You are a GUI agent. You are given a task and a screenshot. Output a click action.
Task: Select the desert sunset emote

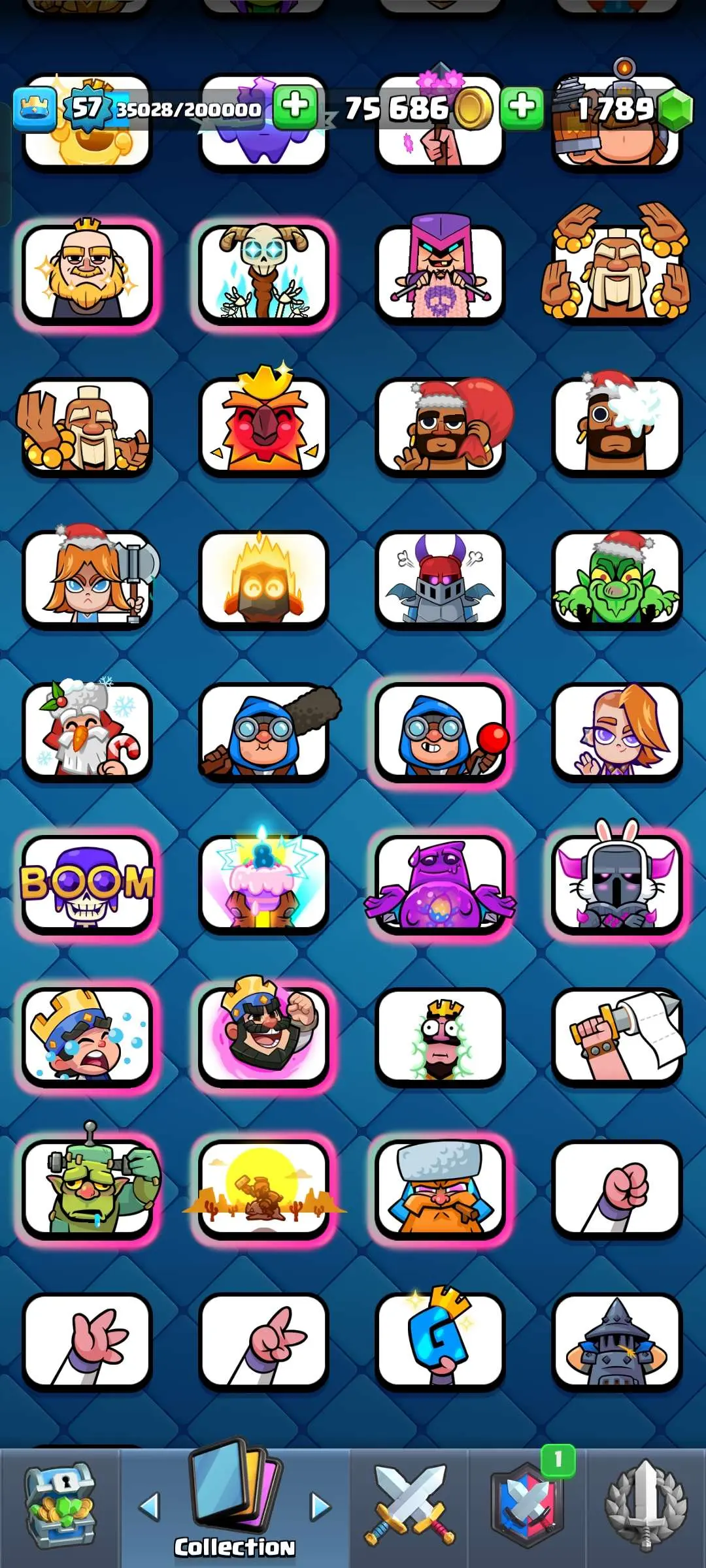pos(263,1188)
